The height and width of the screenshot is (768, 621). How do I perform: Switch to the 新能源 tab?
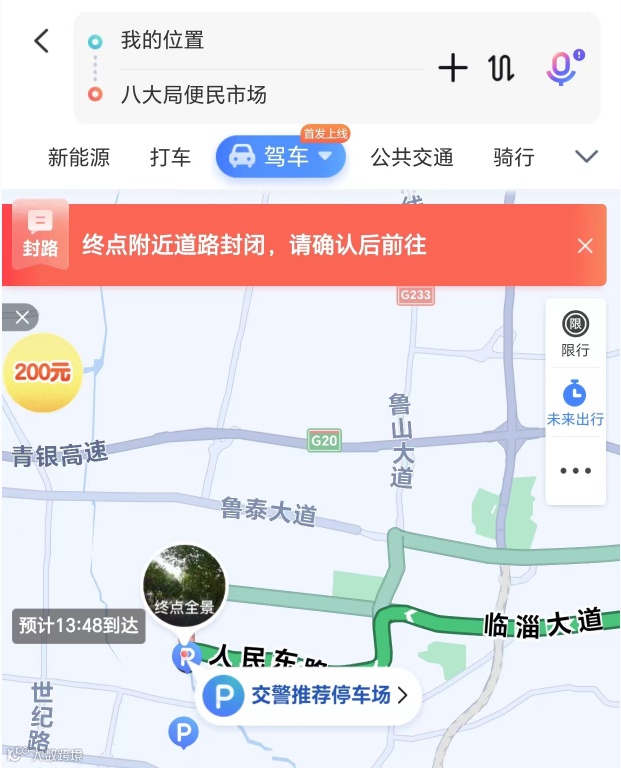tap(78, 158)
